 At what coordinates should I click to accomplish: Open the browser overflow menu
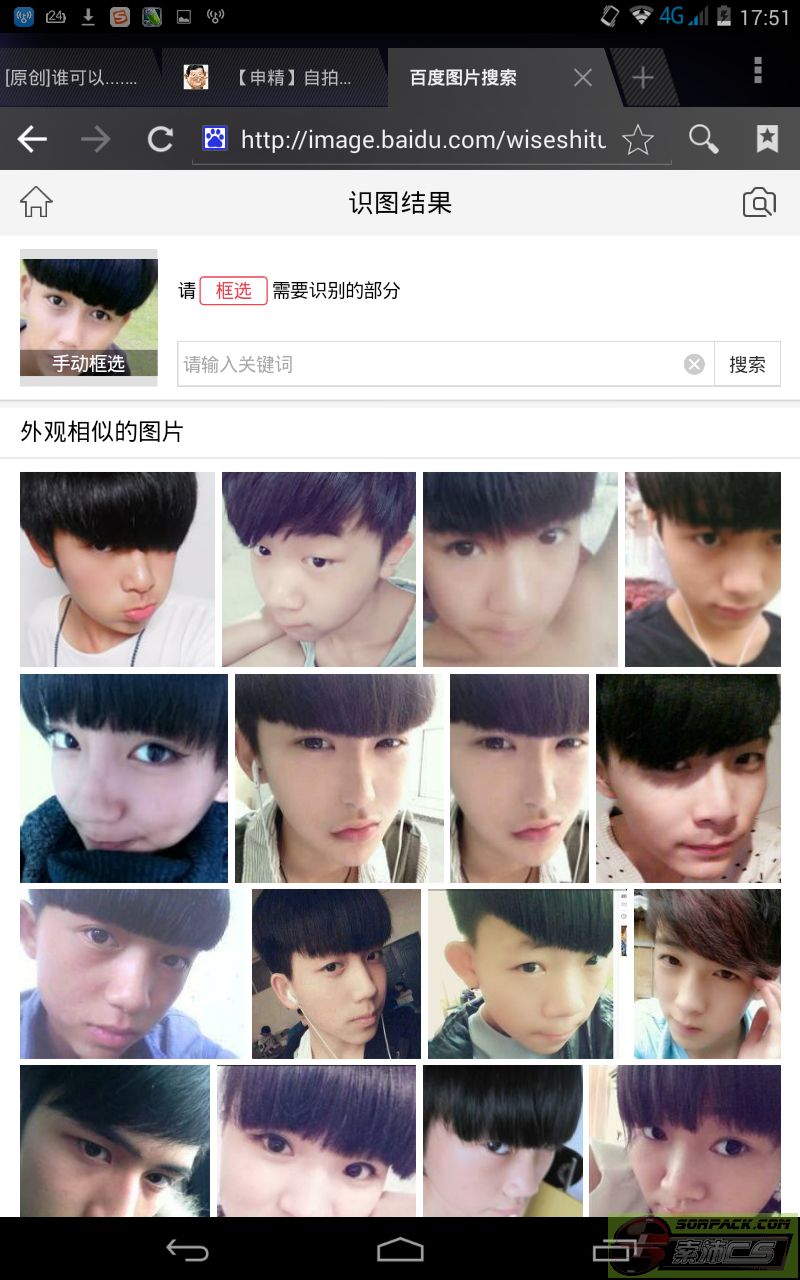[757, 70]
